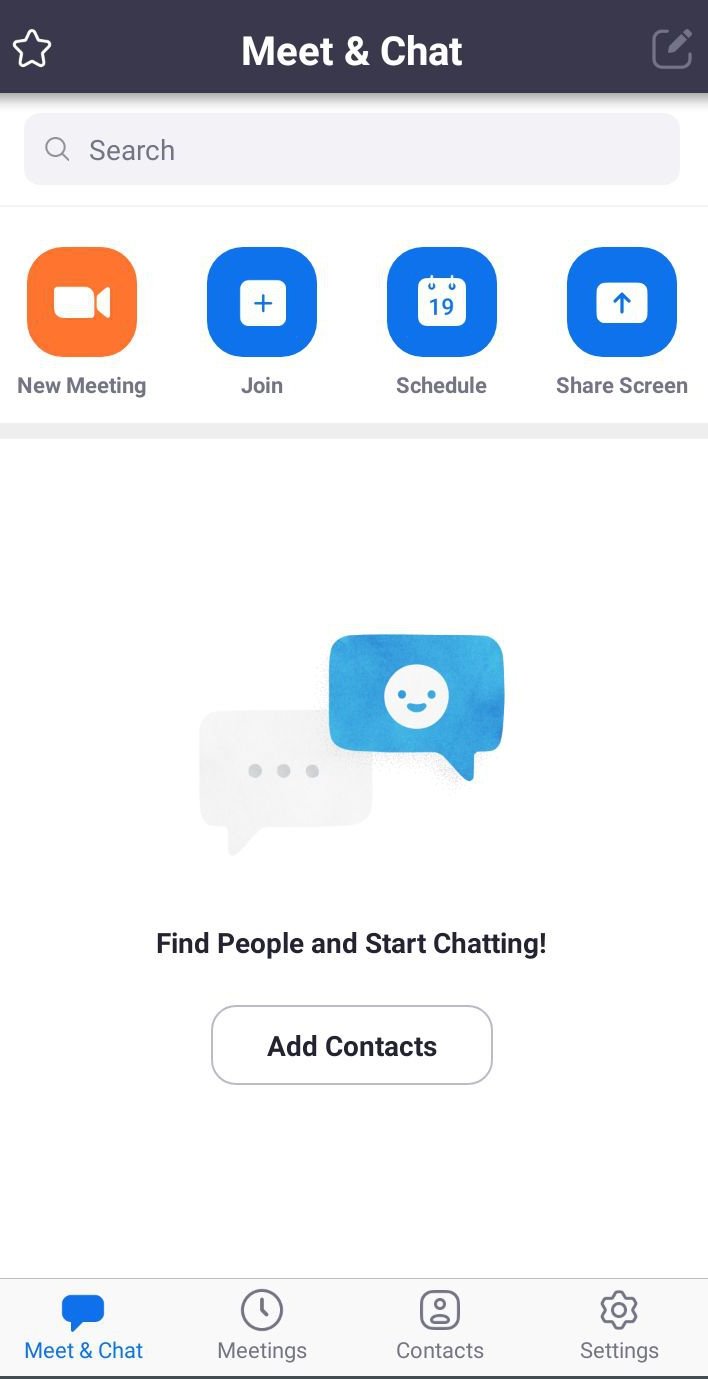Open starred items via the star icon
708x1379 pixels.
point(32,49)
